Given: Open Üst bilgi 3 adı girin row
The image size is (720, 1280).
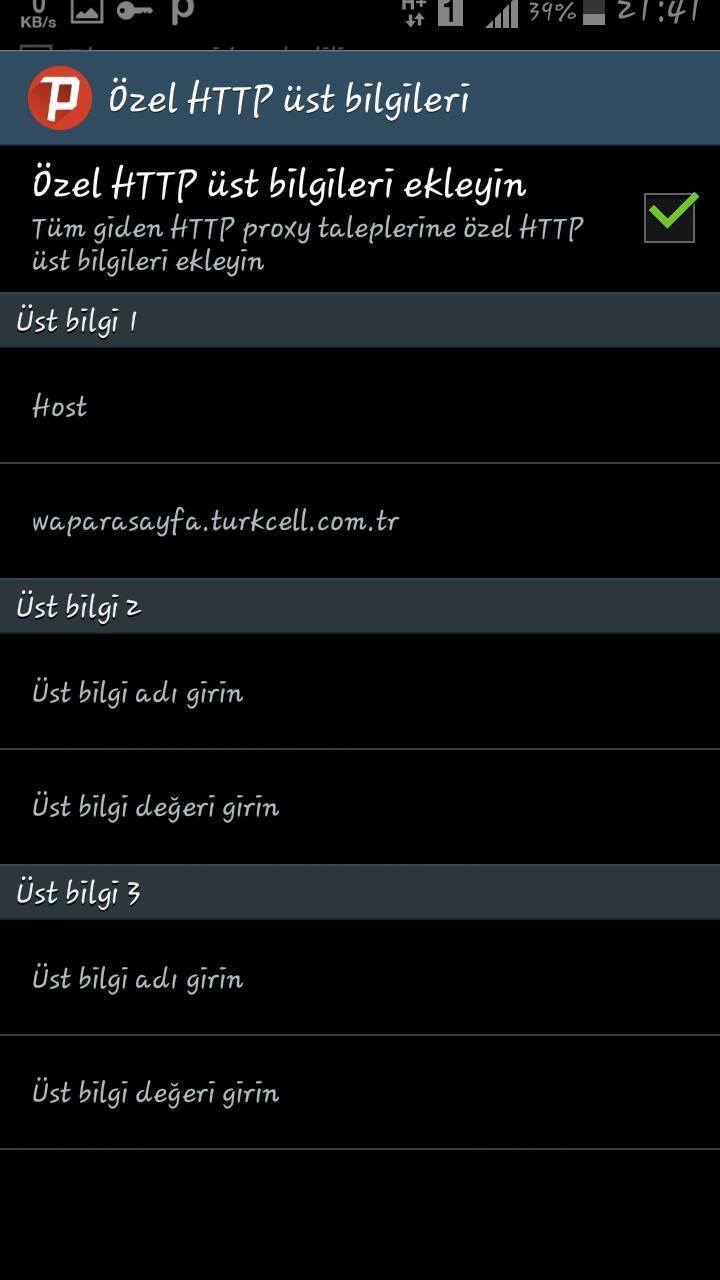Looking at the screenshot, I should point(360,978).
